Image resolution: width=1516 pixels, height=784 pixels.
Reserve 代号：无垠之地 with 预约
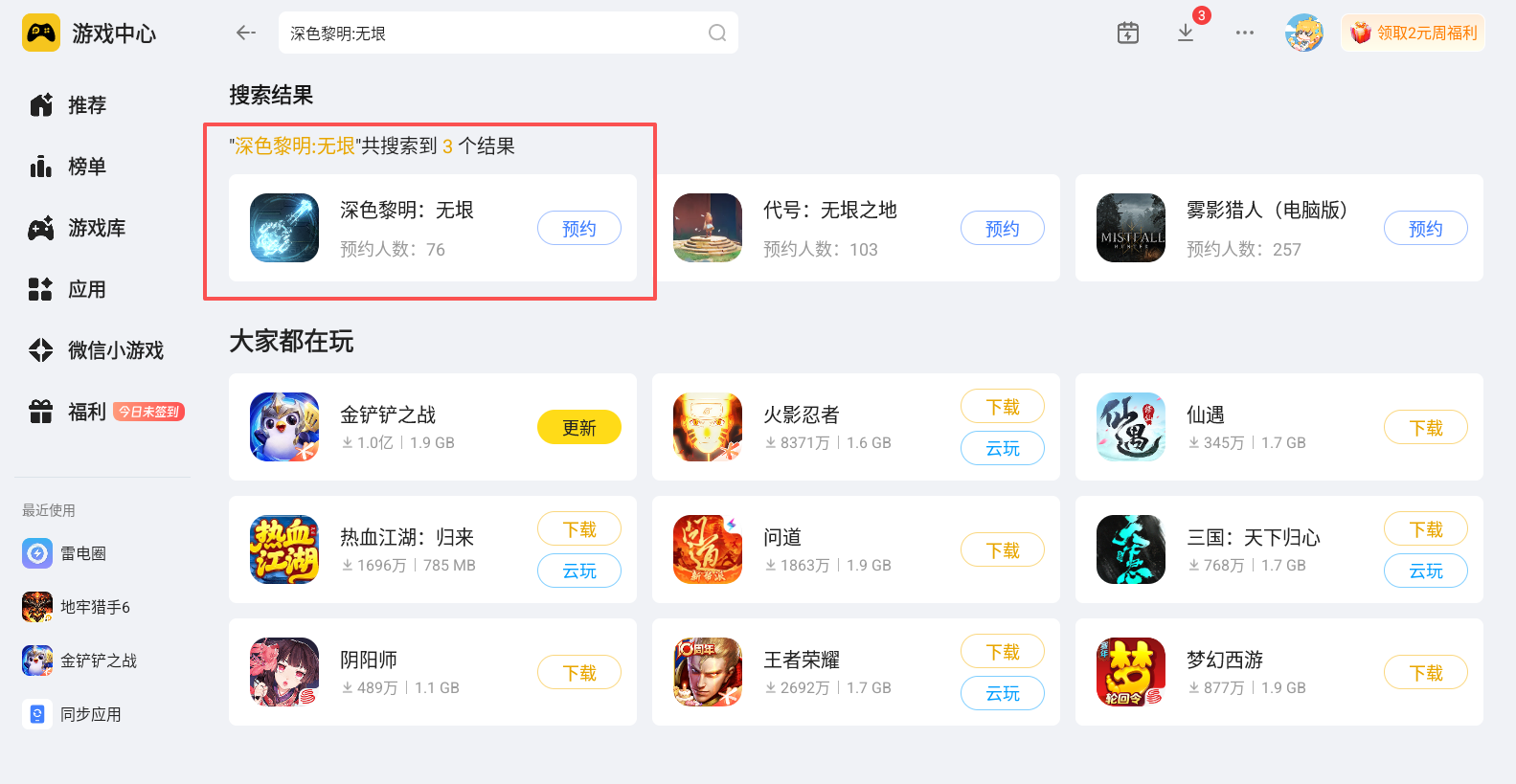tap(1002, 228)
